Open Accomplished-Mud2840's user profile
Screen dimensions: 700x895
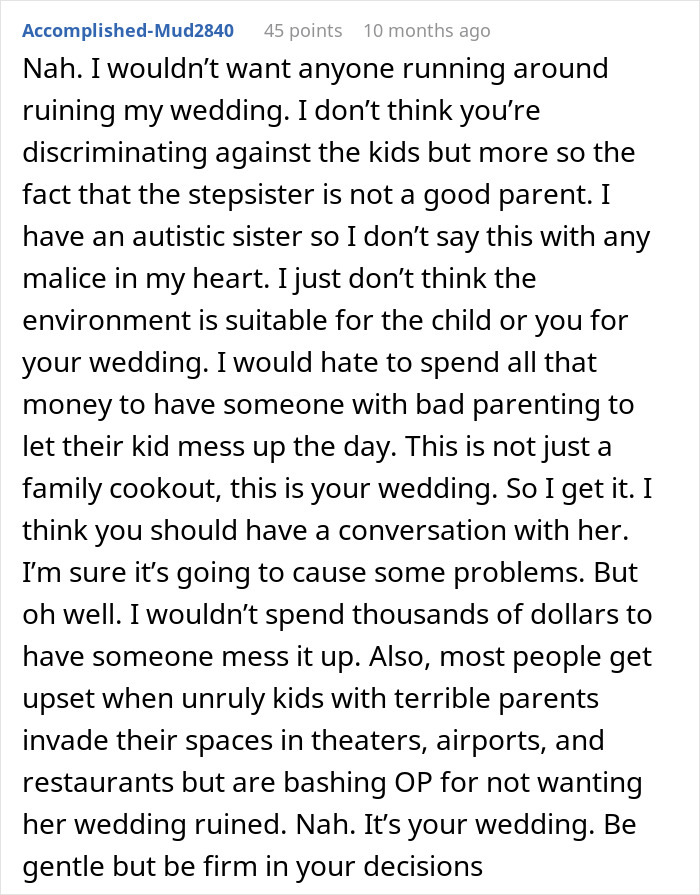(128, 31)
